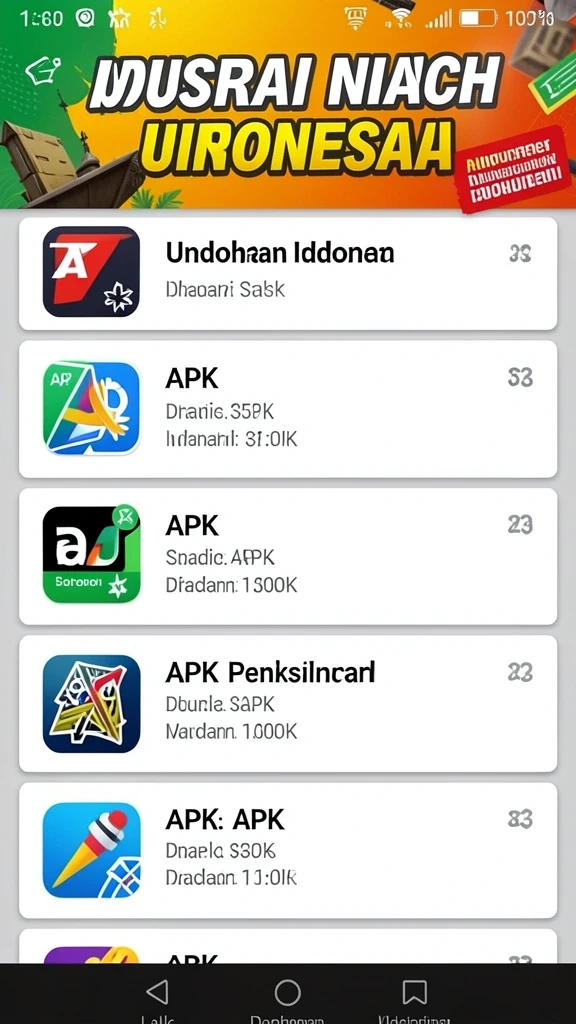Open the APK: APK app row
The width and height of the screenshot is (576, 1024).
coord(288,850)
